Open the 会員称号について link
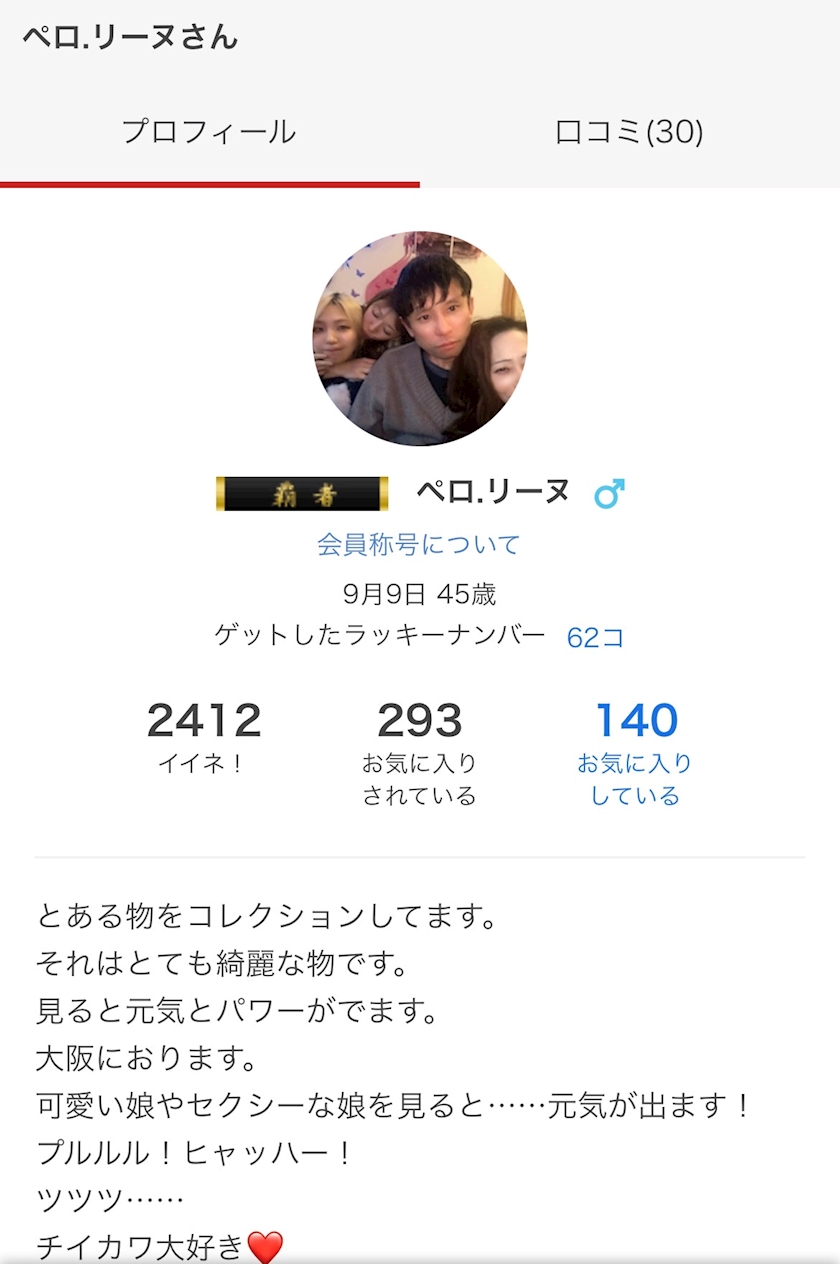840x1264 pixels. point(419,545)
